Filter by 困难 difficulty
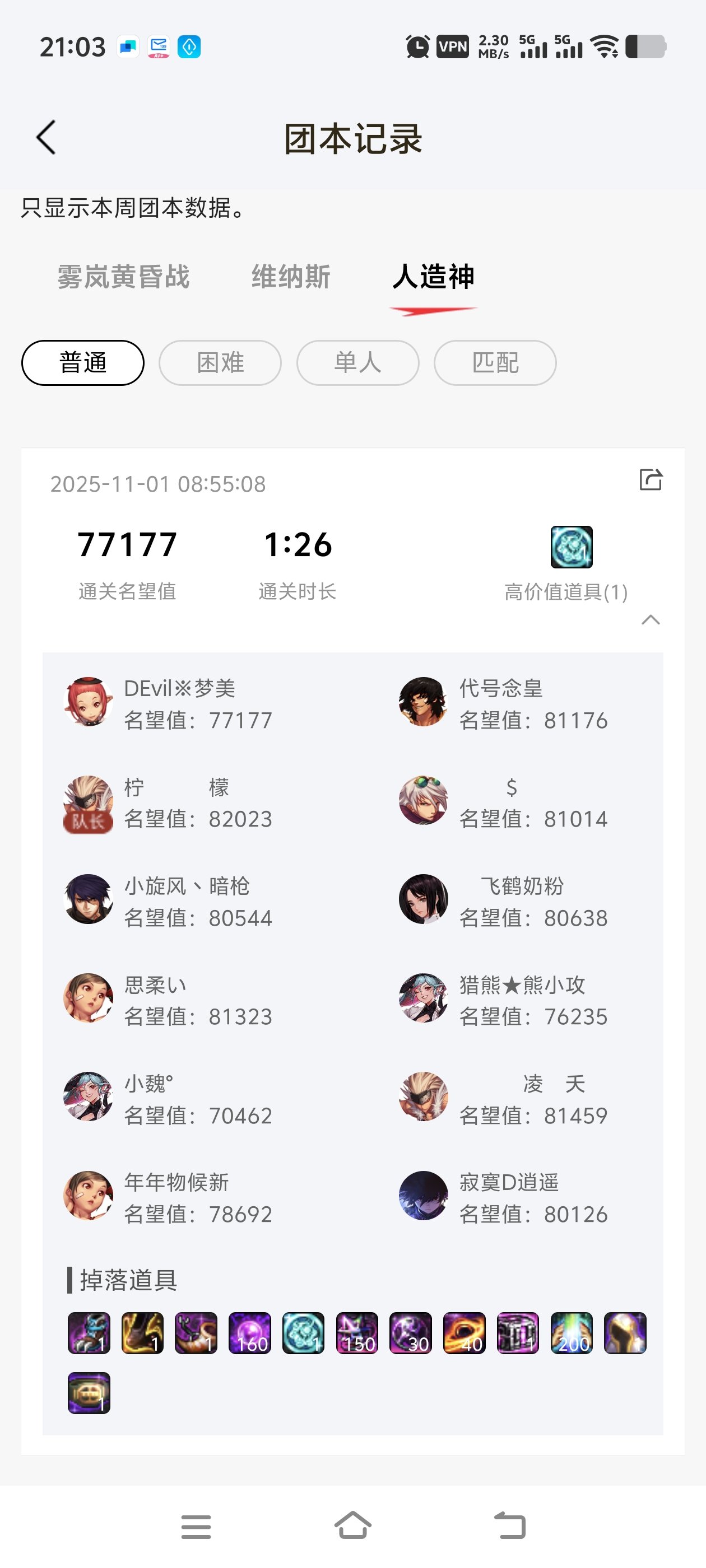Screen dimensions: 706x1568 [x=220, y=363]
